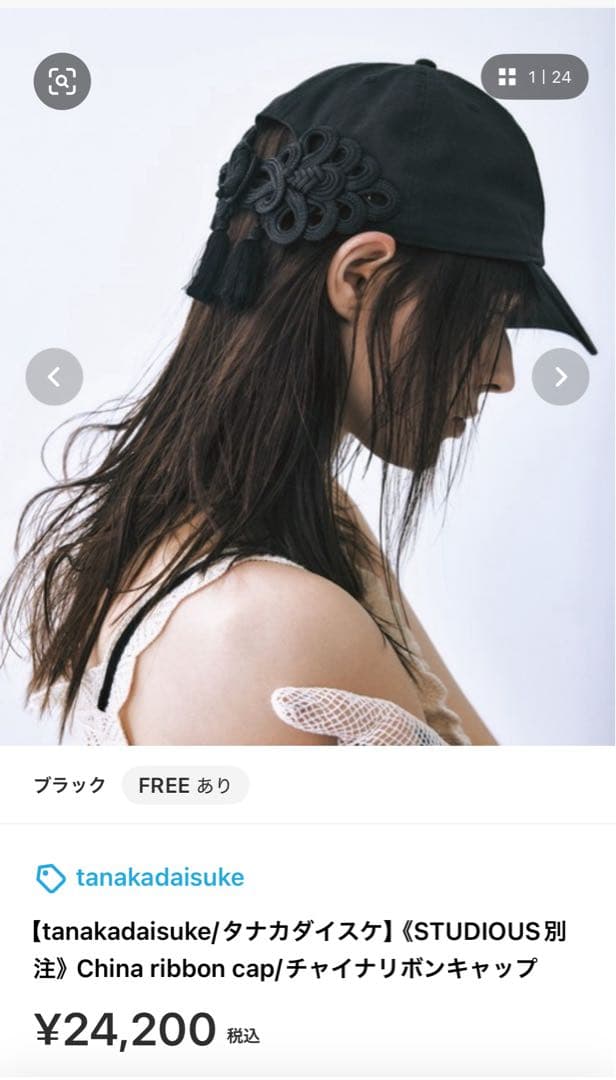The image size is (616, 1080).
Task: Show the next product image
Action: point(560,377)
